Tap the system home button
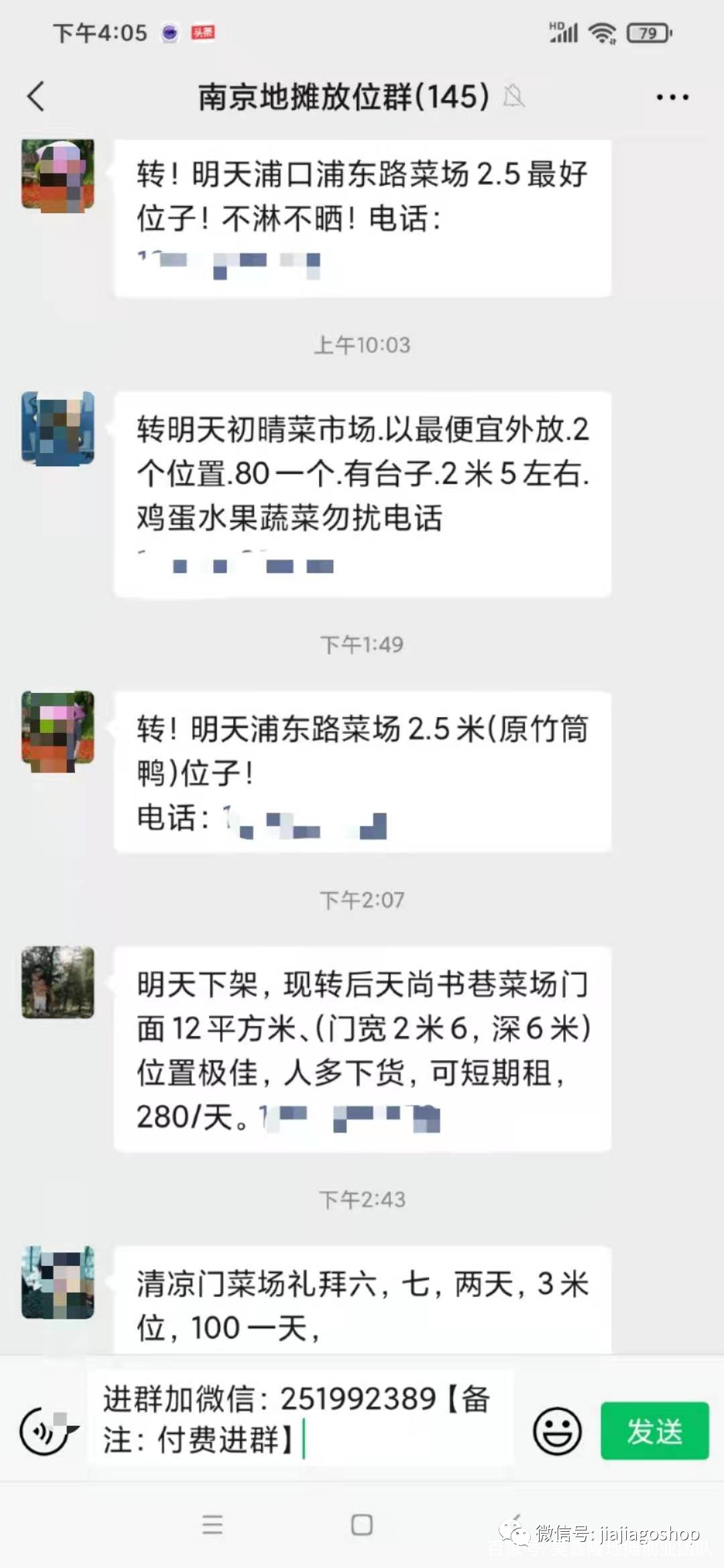This screenshot has width=724, height=1568. click(362, 1525)
